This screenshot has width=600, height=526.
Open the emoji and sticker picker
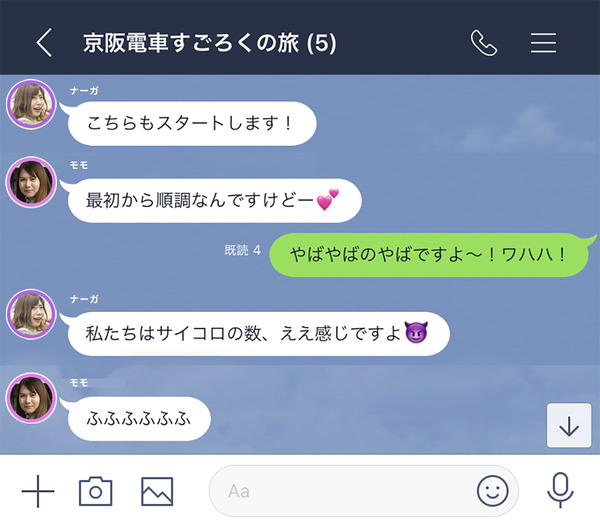tap(491, 491)
